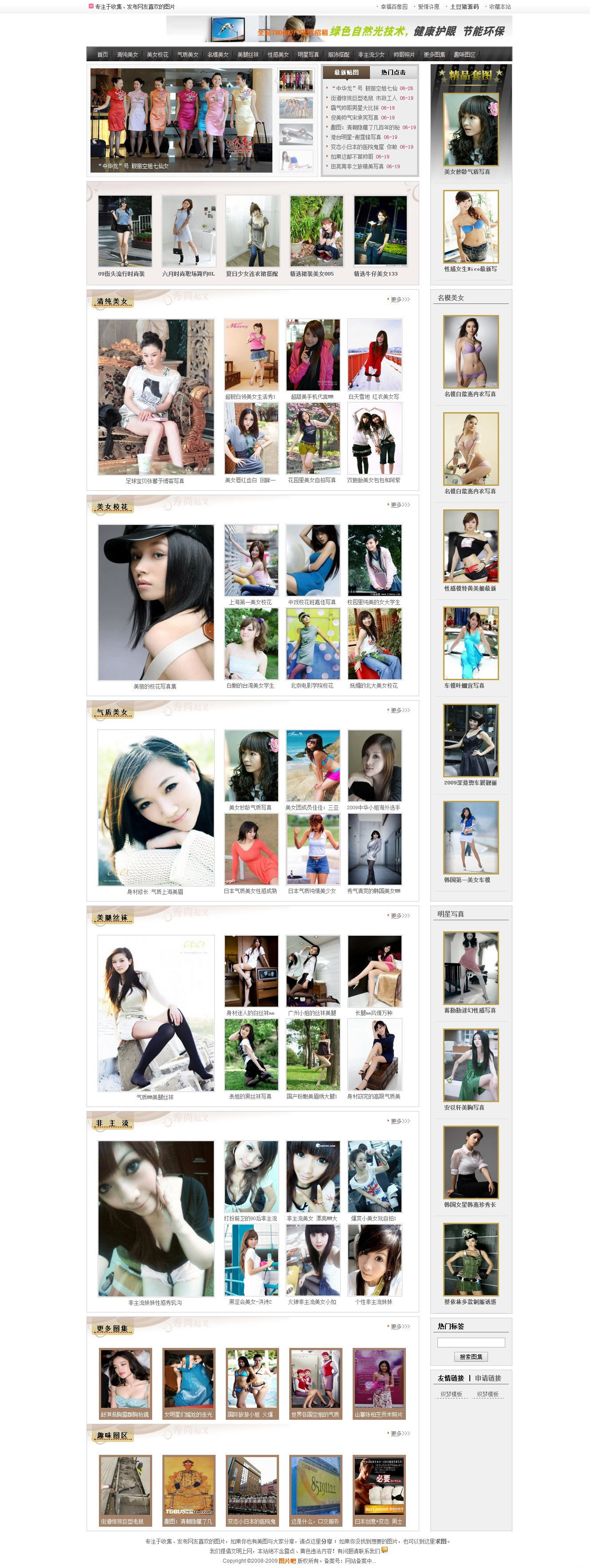This screenshot has height=1568, width=590.
Task: Switch to the 热门点击 tab
Action: 393,72
